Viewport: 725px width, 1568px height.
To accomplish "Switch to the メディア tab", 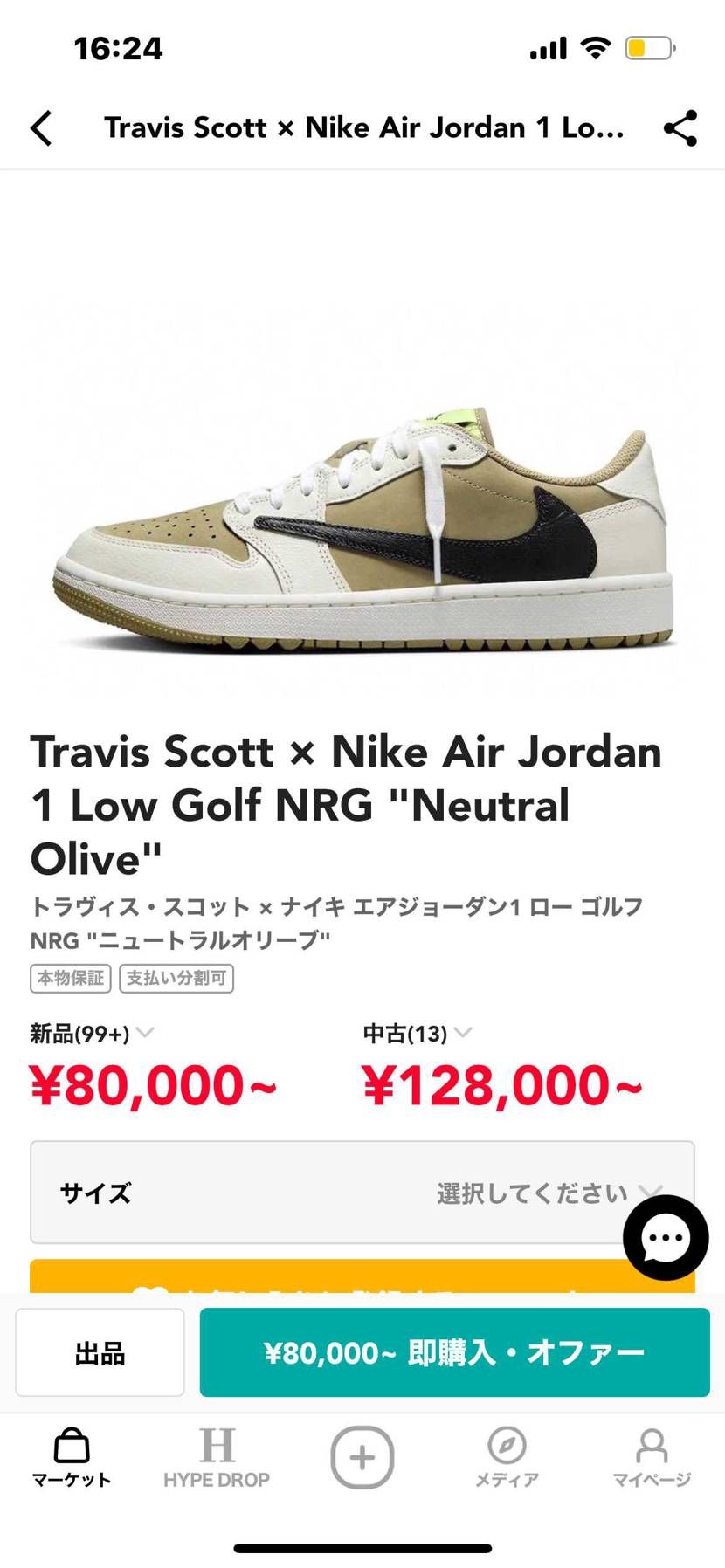I will pos(507,1458).
